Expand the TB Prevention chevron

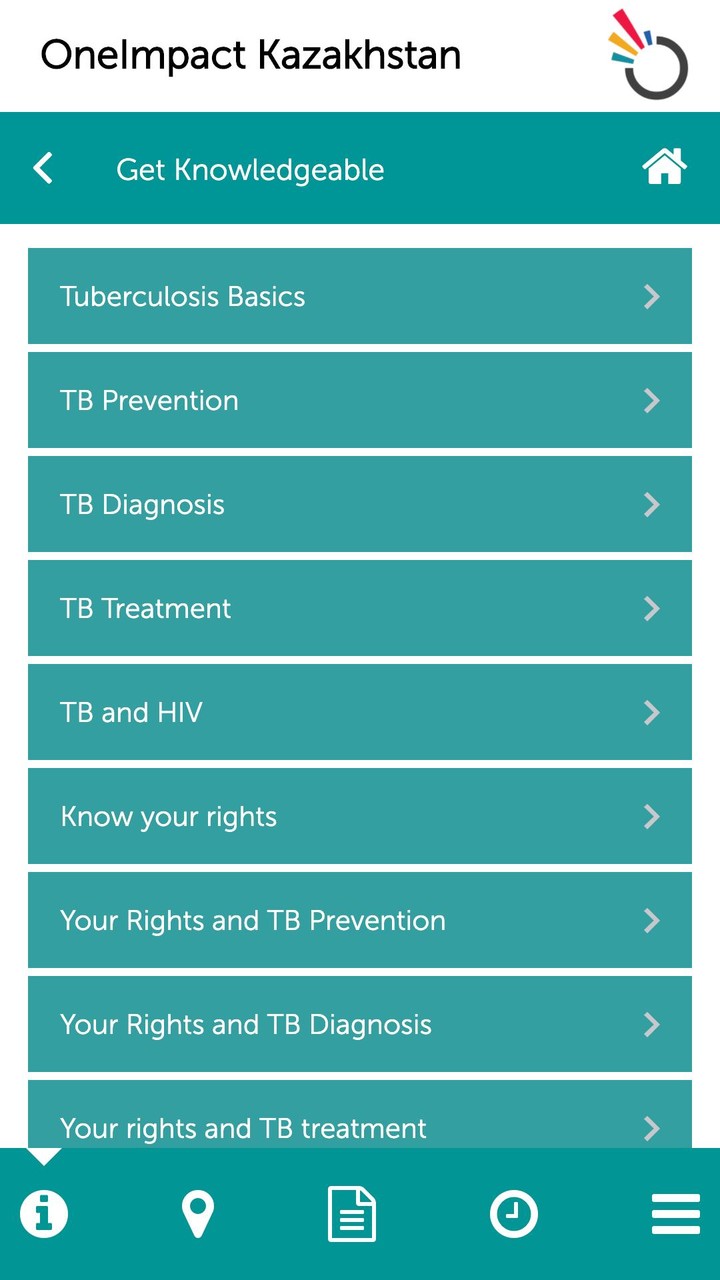[651, 400]
